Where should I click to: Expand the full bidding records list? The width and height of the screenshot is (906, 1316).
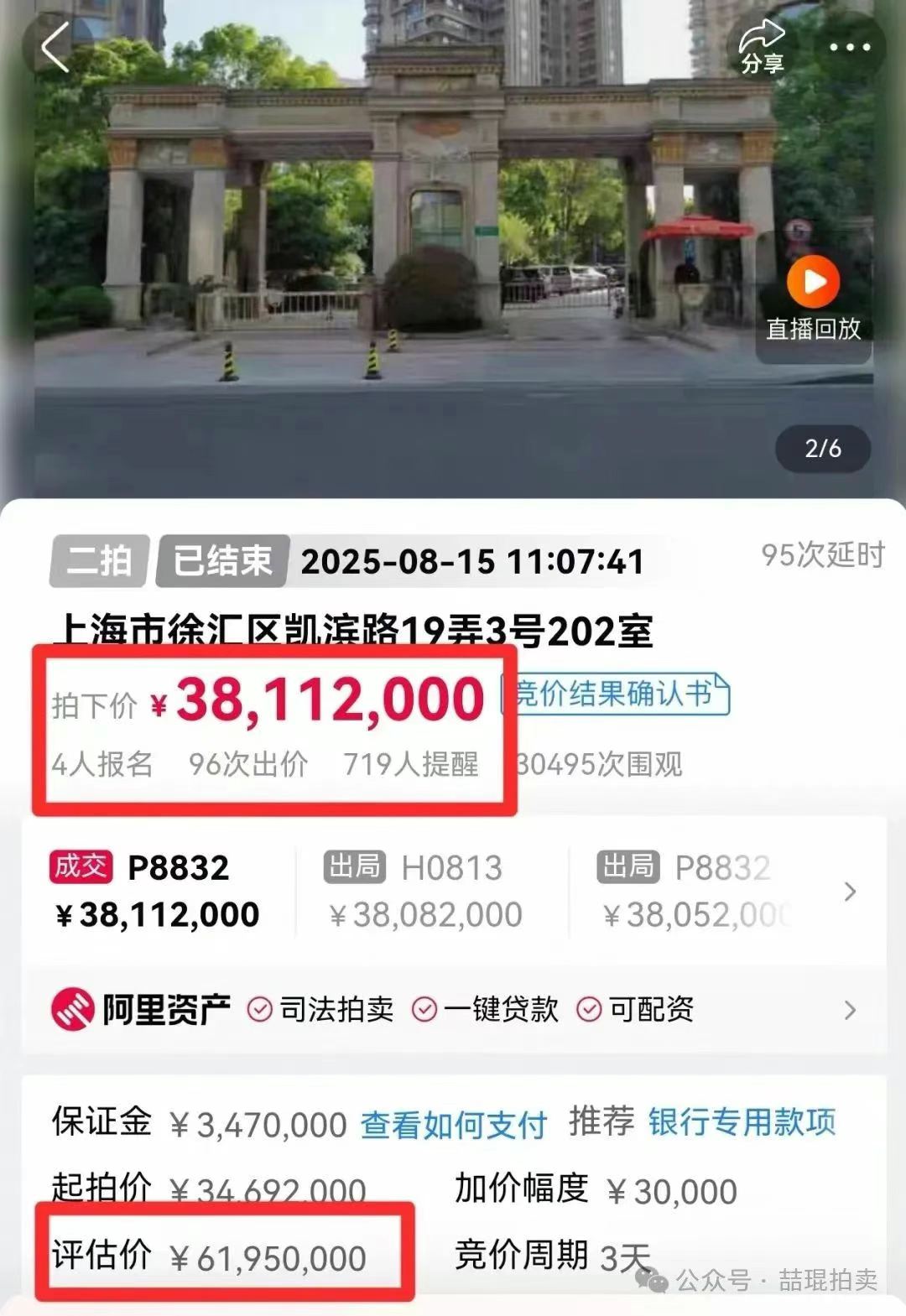(850, 891)
